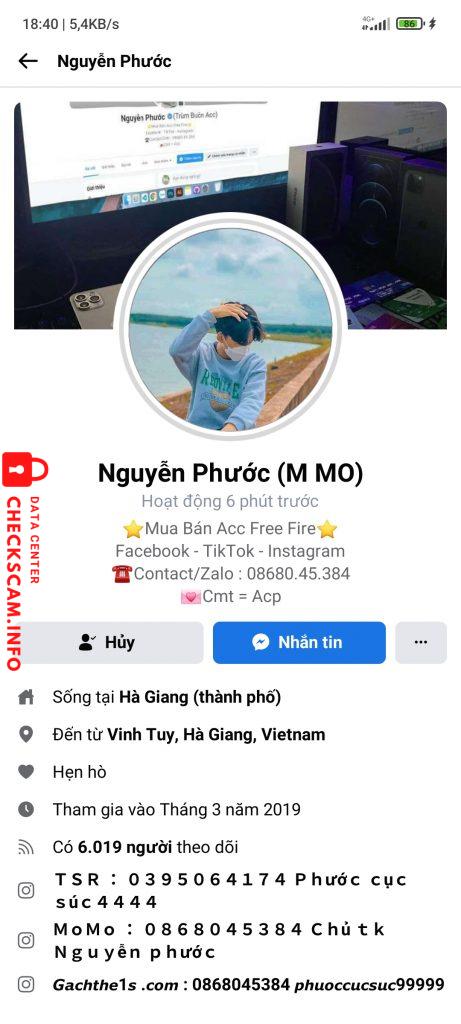Open Vinh Tuy, Hà Giang hometown link
Viewport: 461px width, 1024px height.
(x=216, y=735)
